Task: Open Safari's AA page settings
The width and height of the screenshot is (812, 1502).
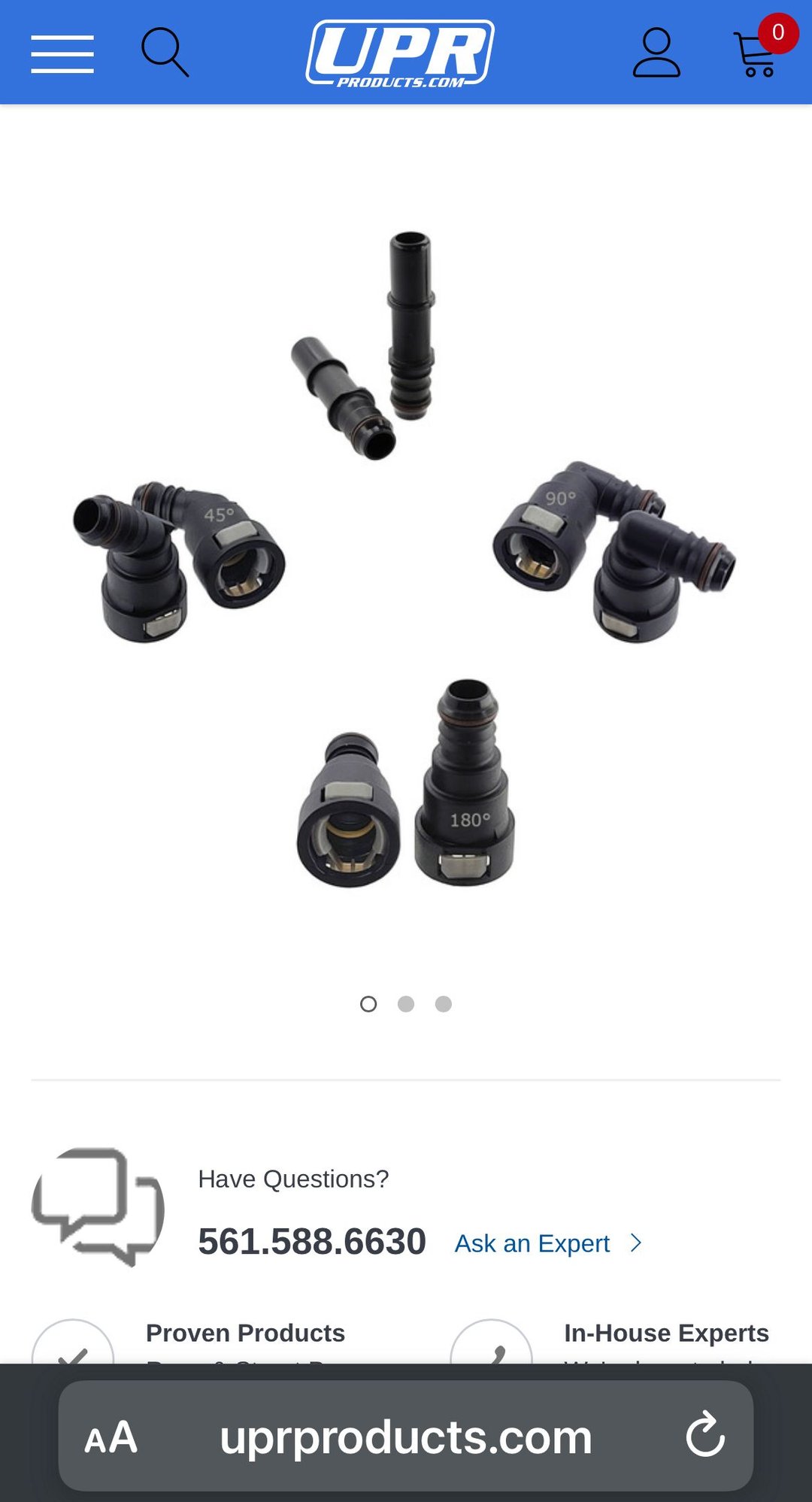Action: [111, 1438]
